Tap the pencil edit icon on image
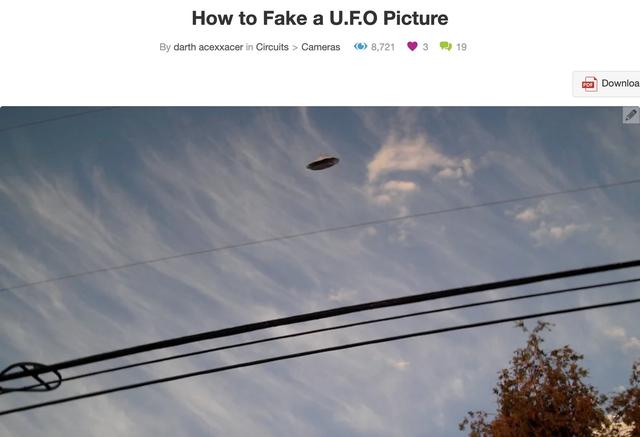The image size is (640, 437). point(630,116)
